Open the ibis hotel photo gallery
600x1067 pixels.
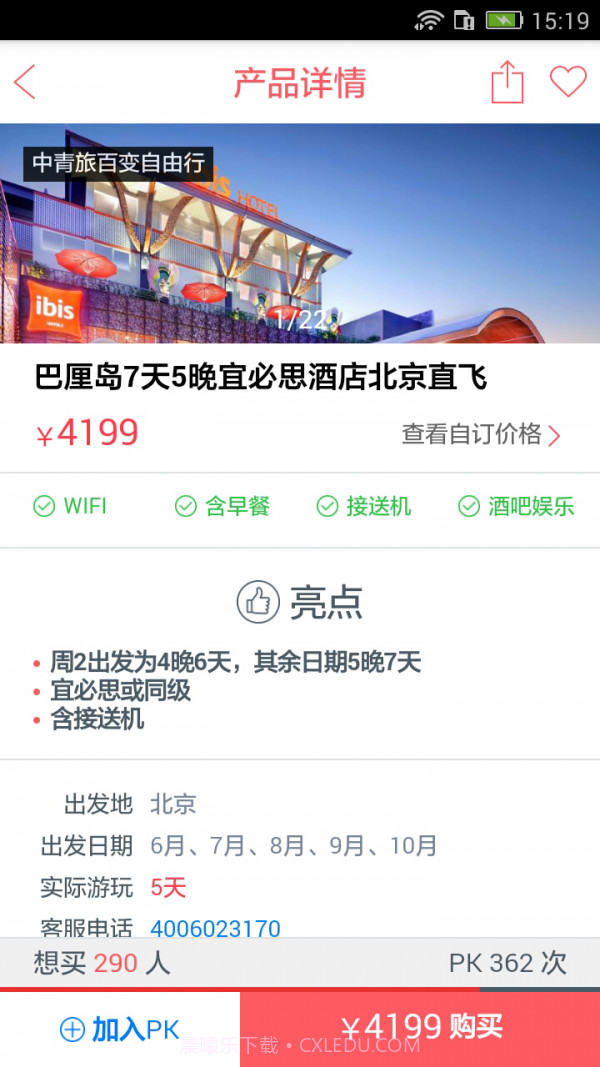pyautogui.click(x=300, y=233)
